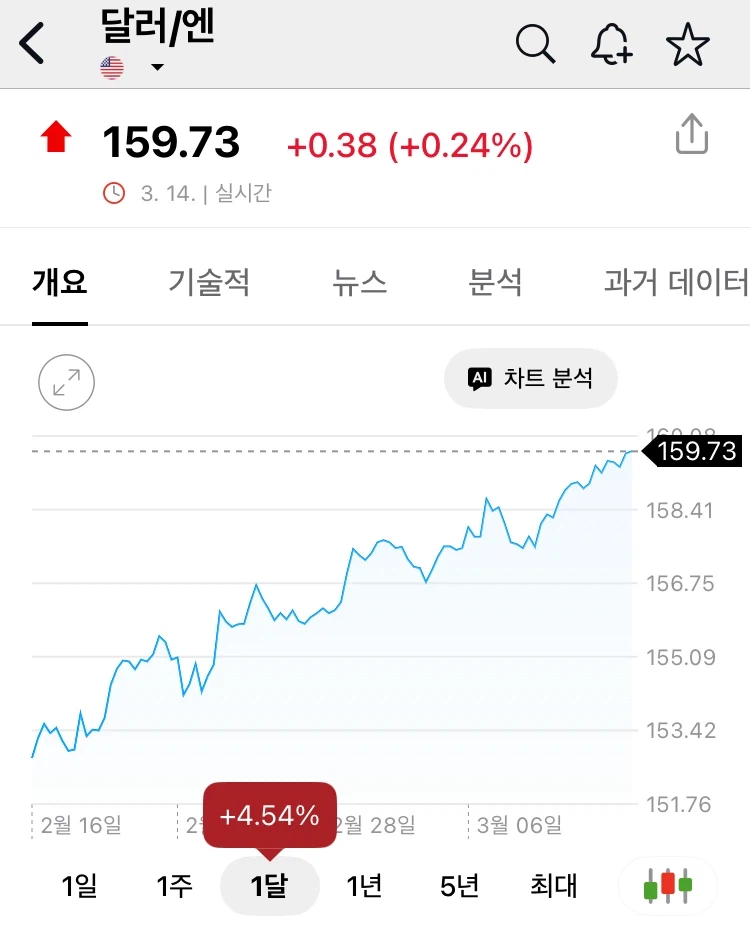Screen dimensions: 750x936
Task: Tap the star favorite icon
Action: point(688,44)
